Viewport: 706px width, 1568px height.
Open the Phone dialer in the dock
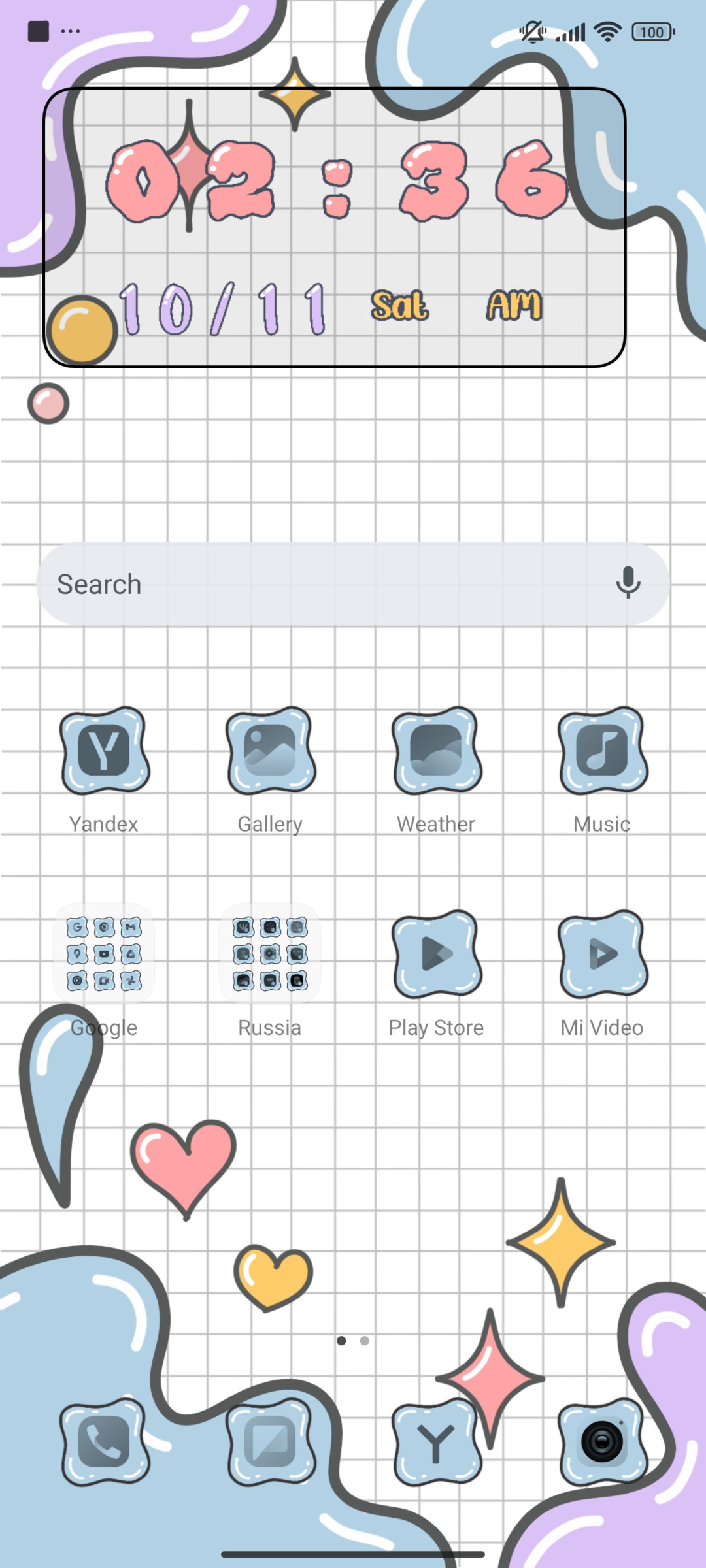[105, 1442]
